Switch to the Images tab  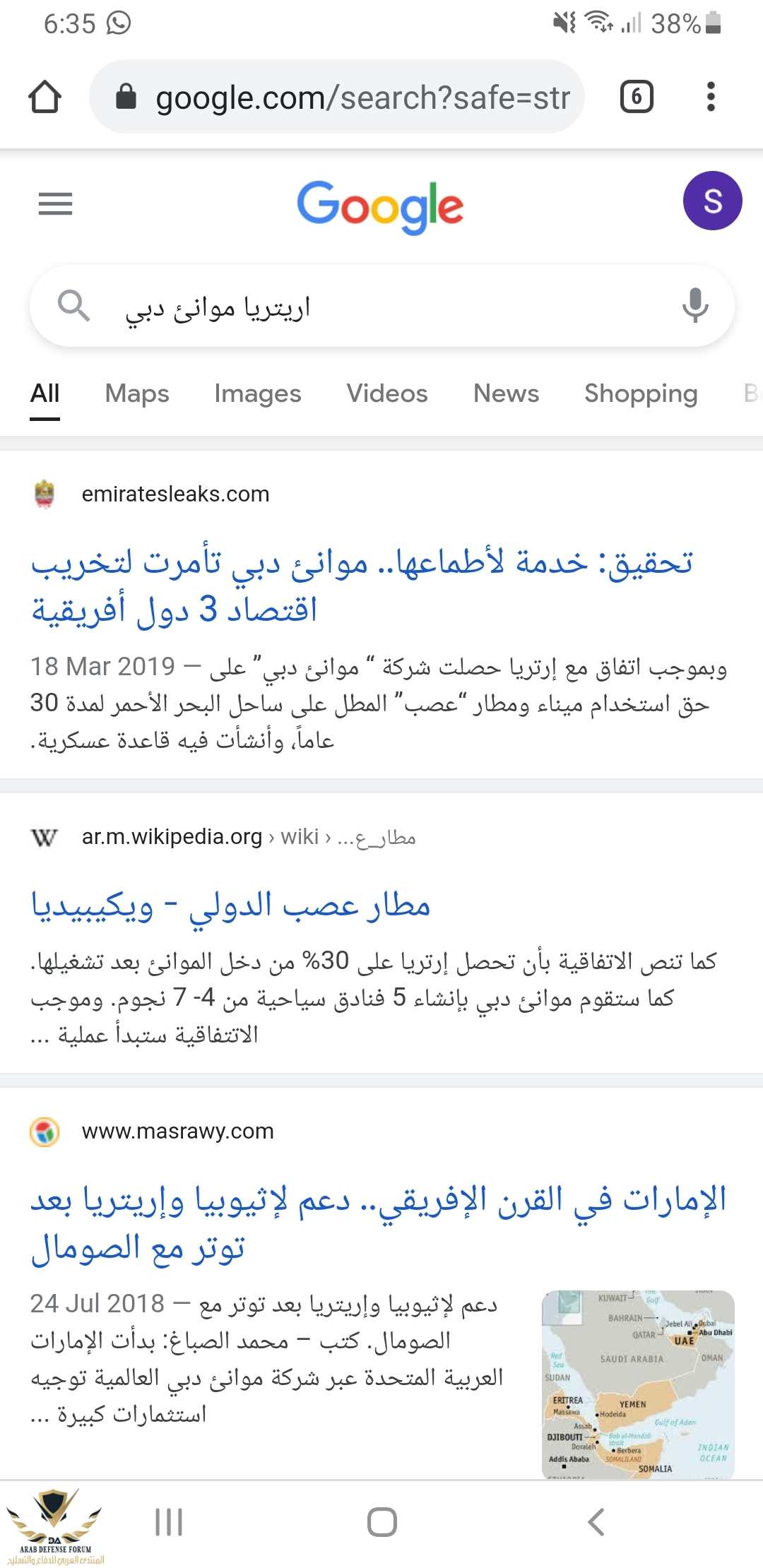click(x=258, y=393)
